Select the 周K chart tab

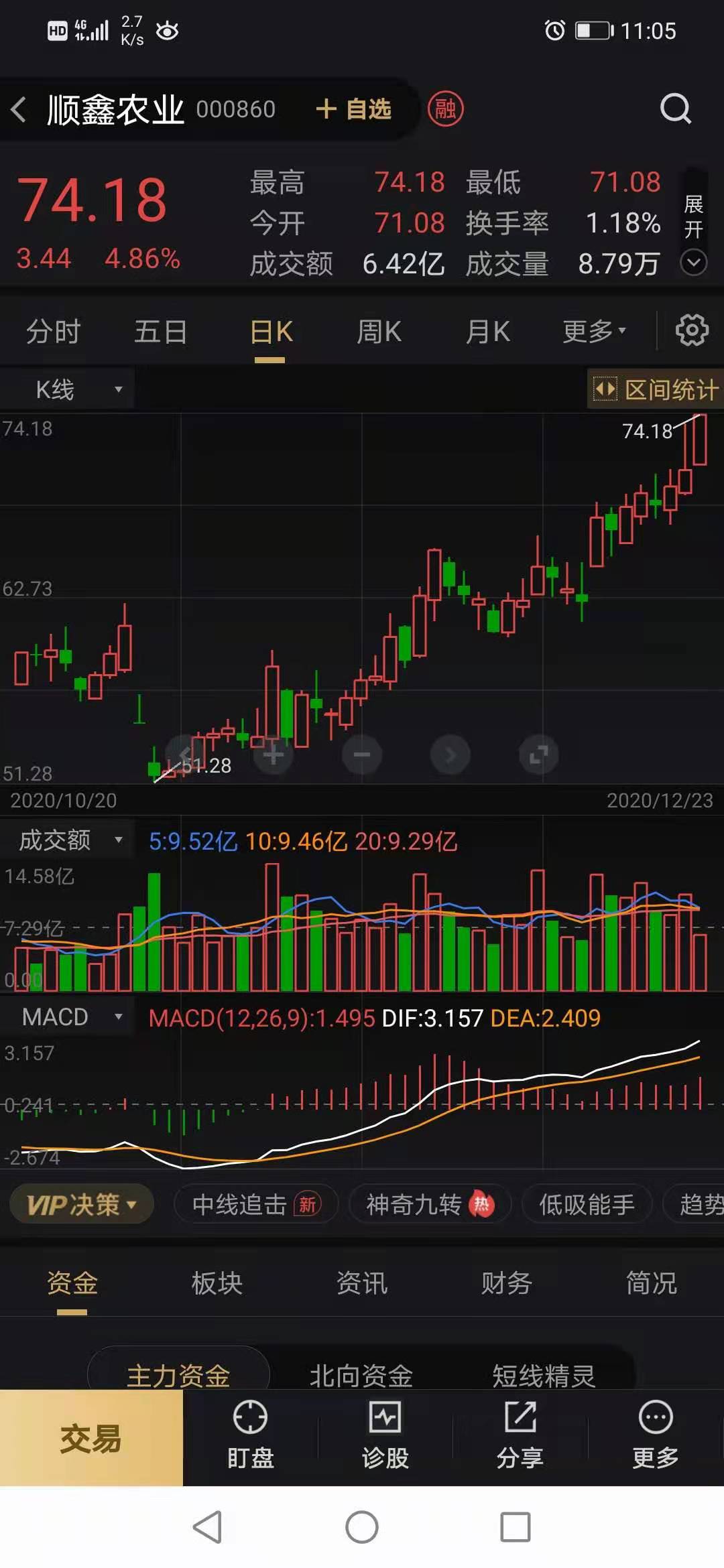pyautogui.click(x=379, y=332)
